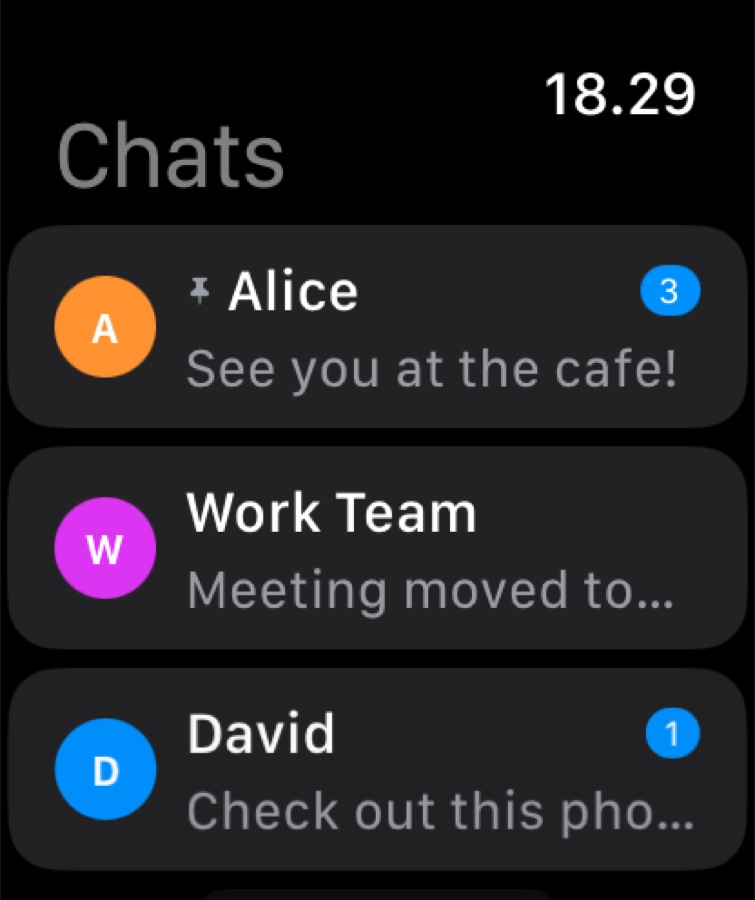Tap the letter W inside the purple circle
This screenshot has width=755, height=900.
pyautogui.click(x=105, y=548)
